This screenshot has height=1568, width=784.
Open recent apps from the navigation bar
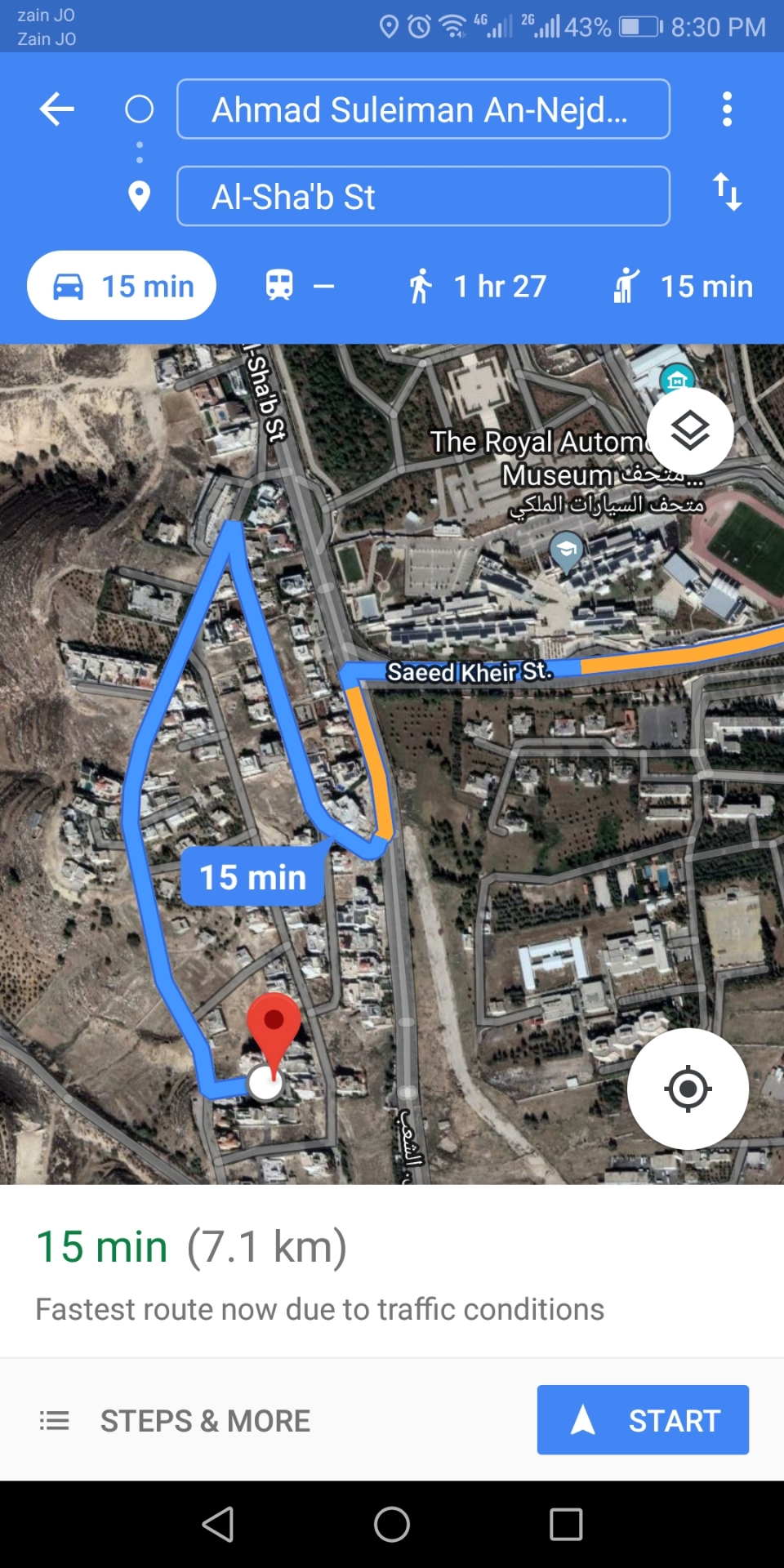point(566,1525)
